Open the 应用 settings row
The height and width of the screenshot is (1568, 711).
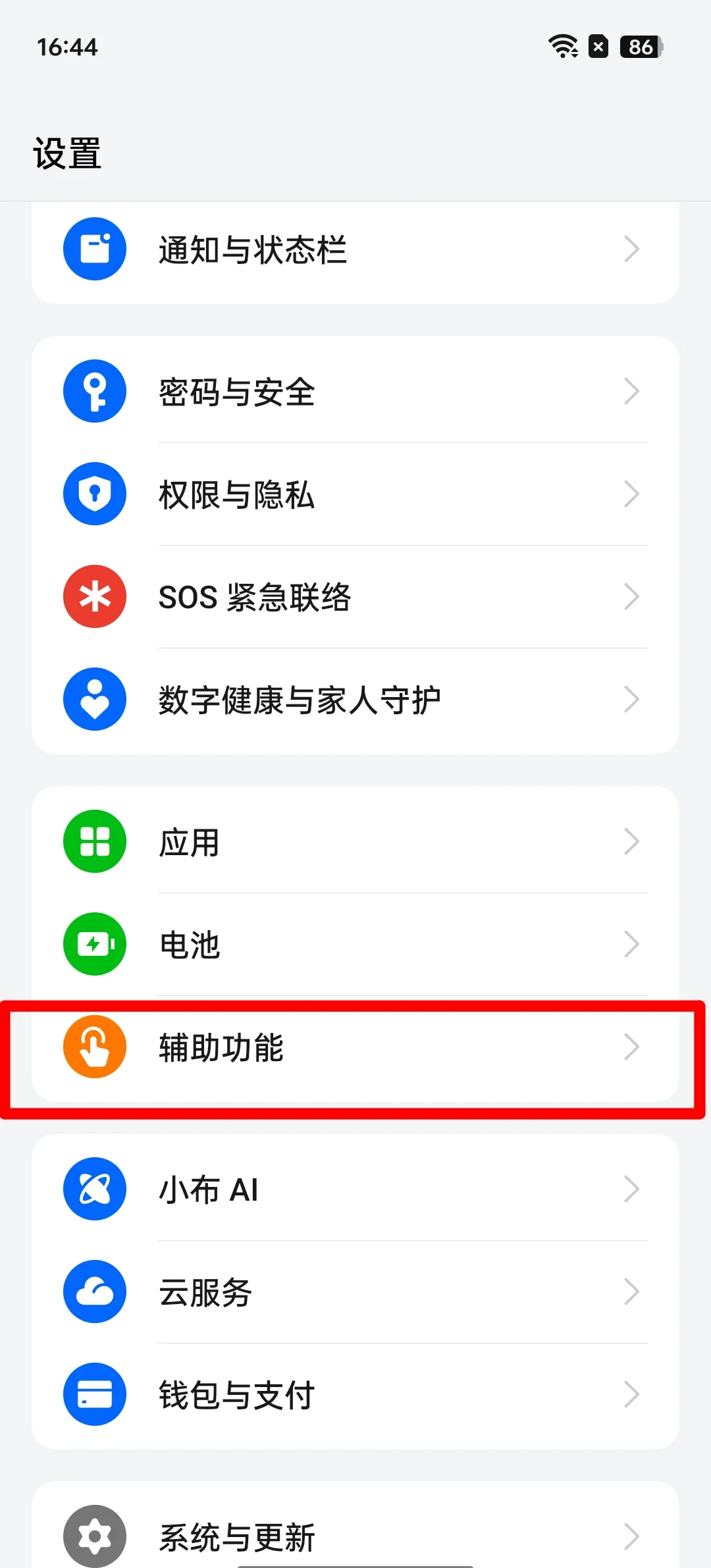(x=355, y=842)
